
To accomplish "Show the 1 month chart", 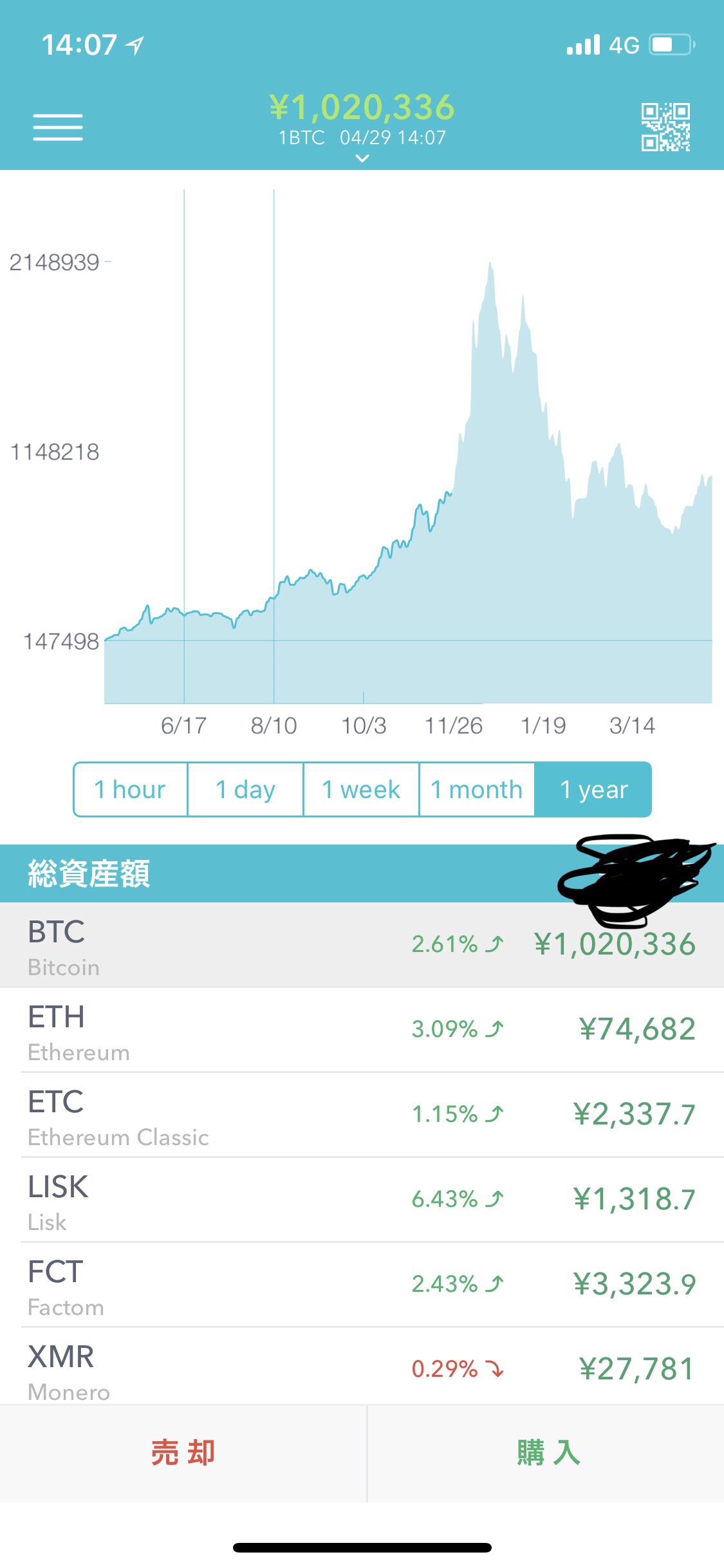I will click(x=477, y=790).
